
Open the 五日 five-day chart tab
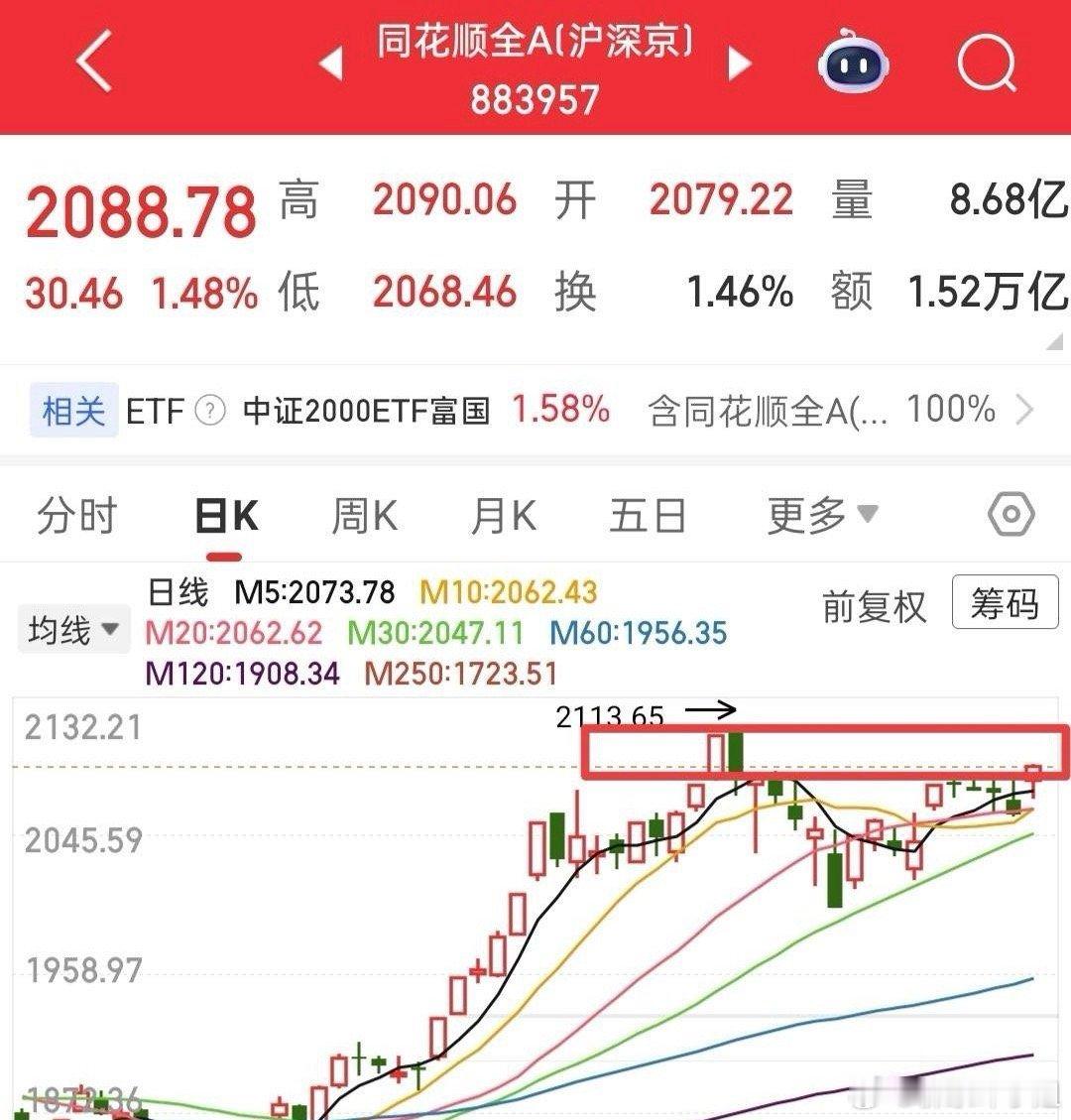pyautogui.click(x=647, y=514)
